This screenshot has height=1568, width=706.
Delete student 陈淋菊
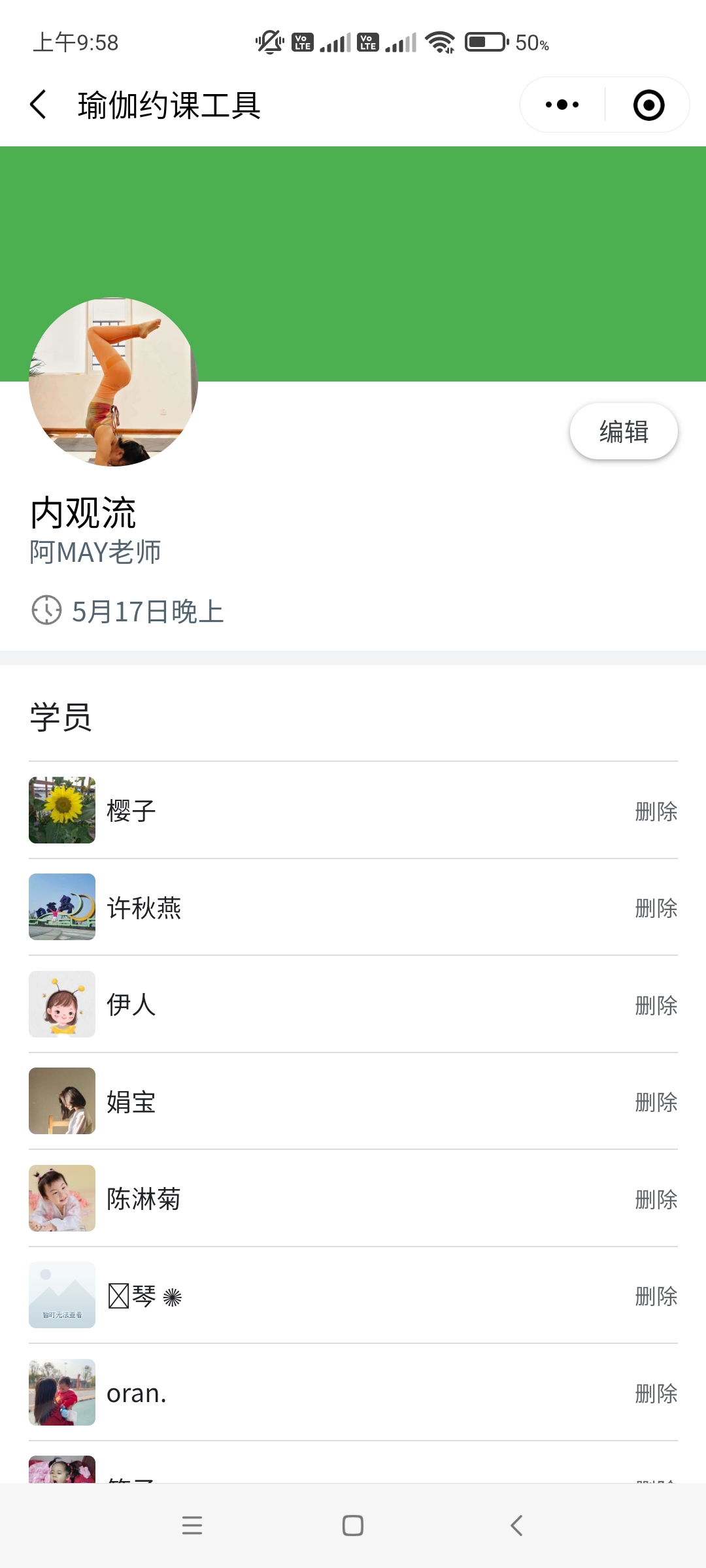click(x=656, y=1200)
